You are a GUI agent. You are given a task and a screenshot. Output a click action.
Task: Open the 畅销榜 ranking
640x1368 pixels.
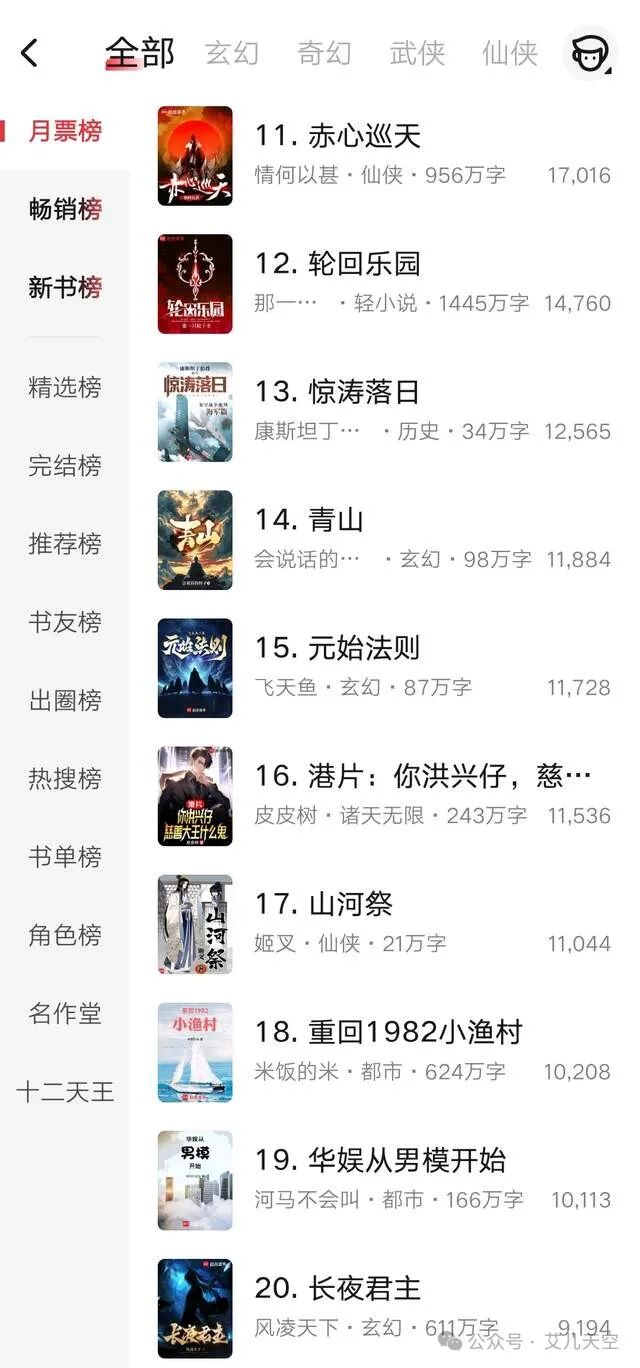click(x=65, y=210)
